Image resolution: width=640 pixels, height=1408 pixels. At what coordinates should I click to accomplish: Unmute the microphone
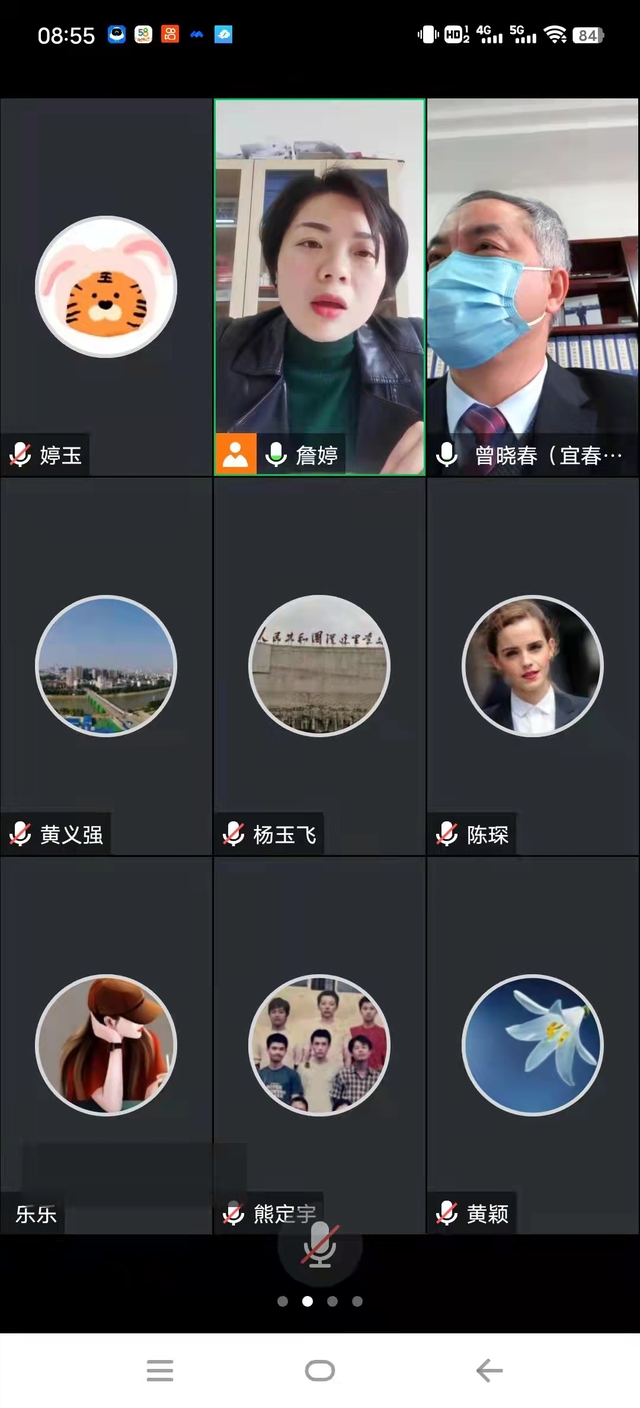tap(320, 1246)
